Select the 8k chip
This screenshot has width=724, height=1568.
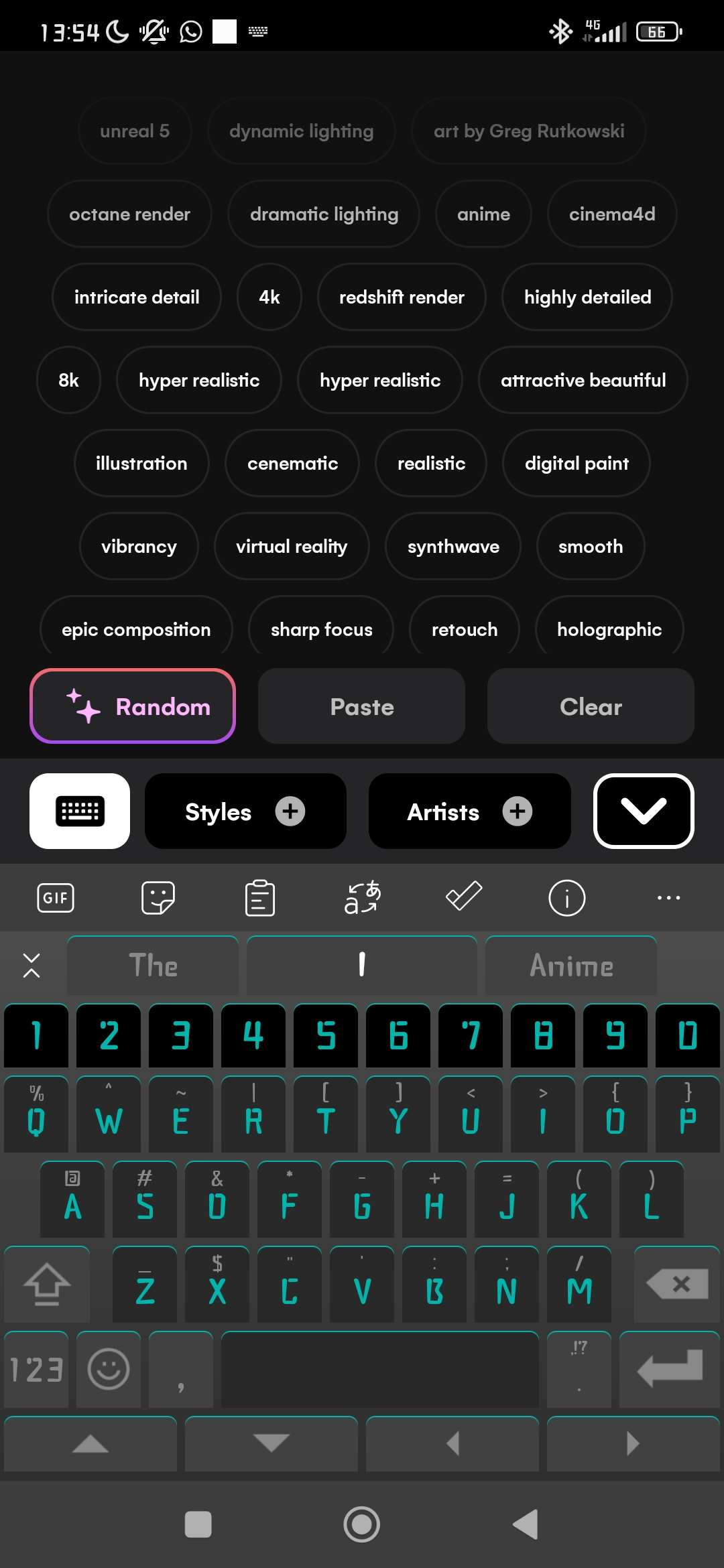pos(68,381)
